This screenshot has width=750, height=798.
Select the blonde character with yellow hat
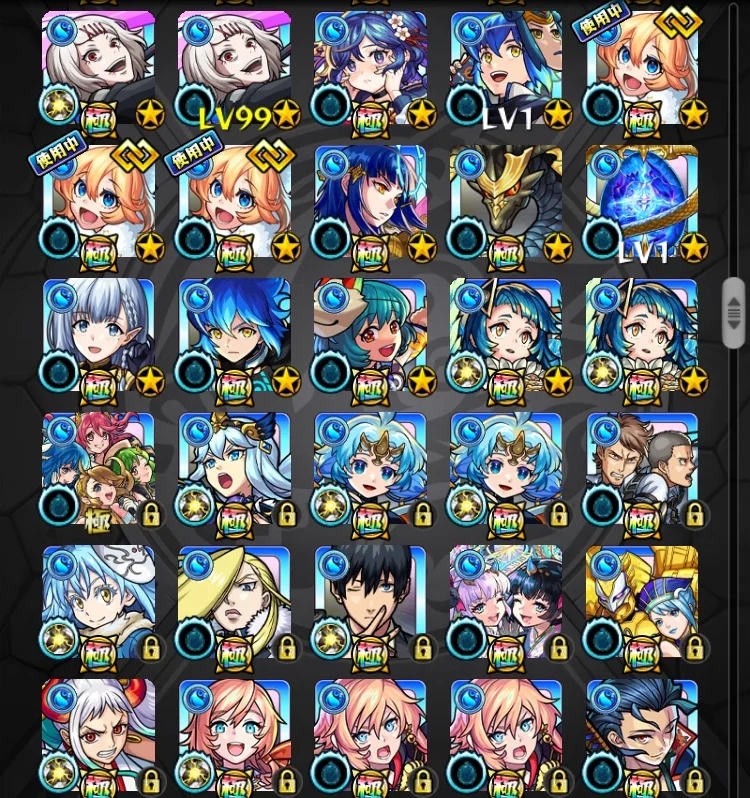[234, 601]
